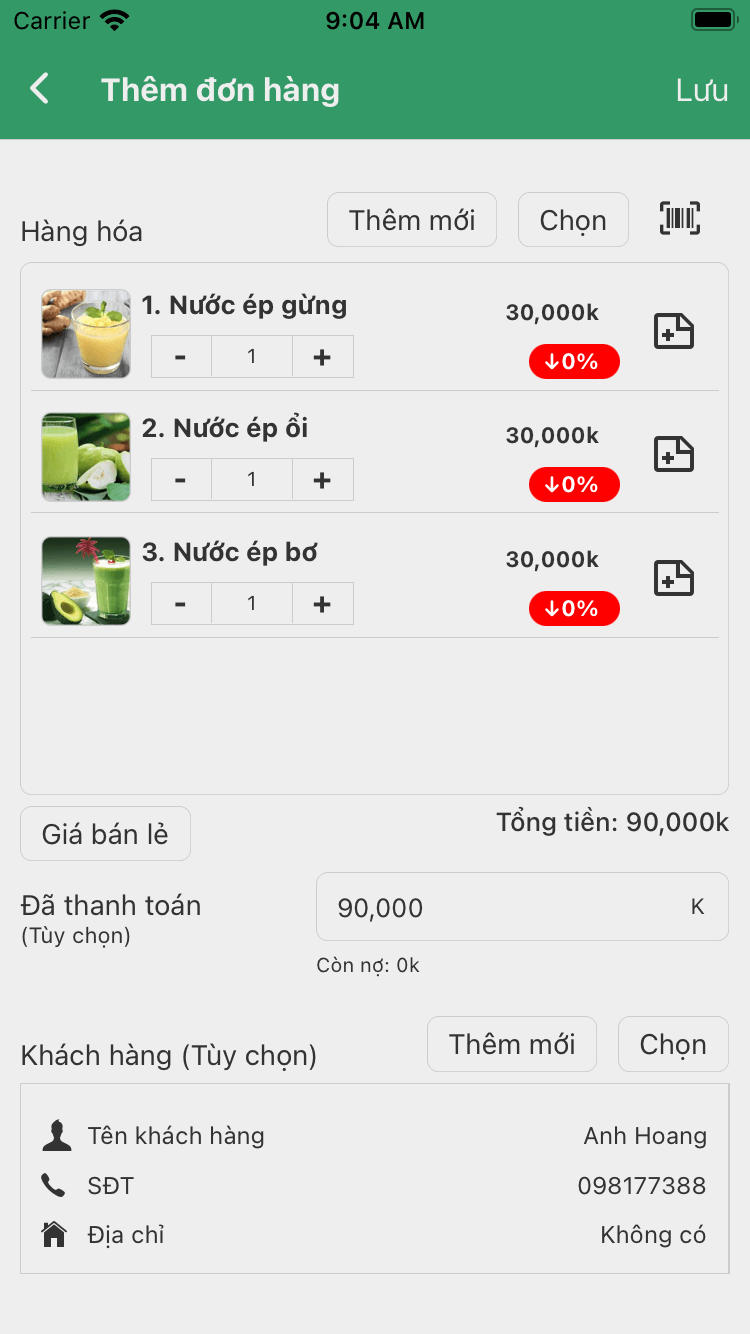Image resolution: width=750 pixels, height=1334 pixels.
Task: Edit the discount for Nước ép gừng
Action: click(574, 361)
